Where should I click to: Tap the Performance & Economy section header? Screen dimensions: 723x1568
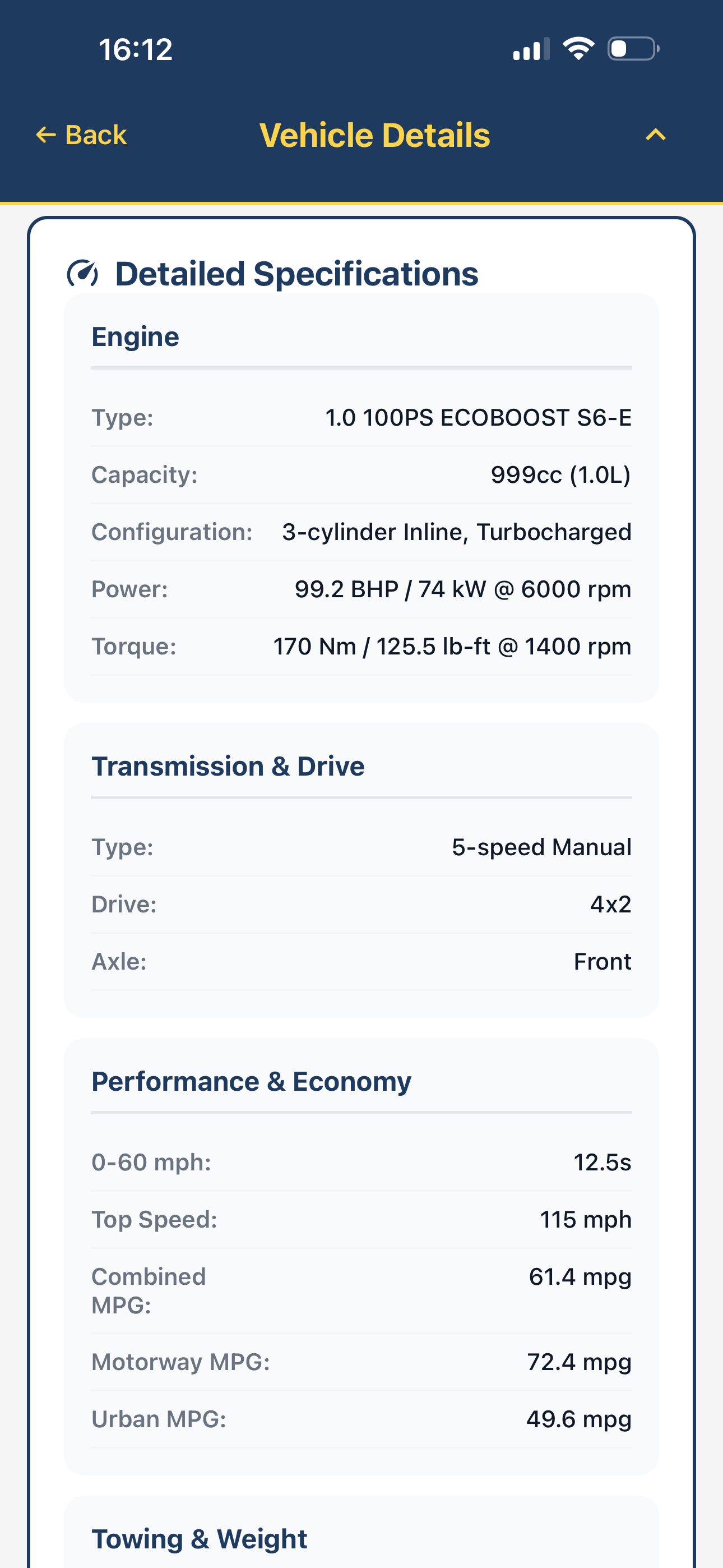pos(251,1081)
